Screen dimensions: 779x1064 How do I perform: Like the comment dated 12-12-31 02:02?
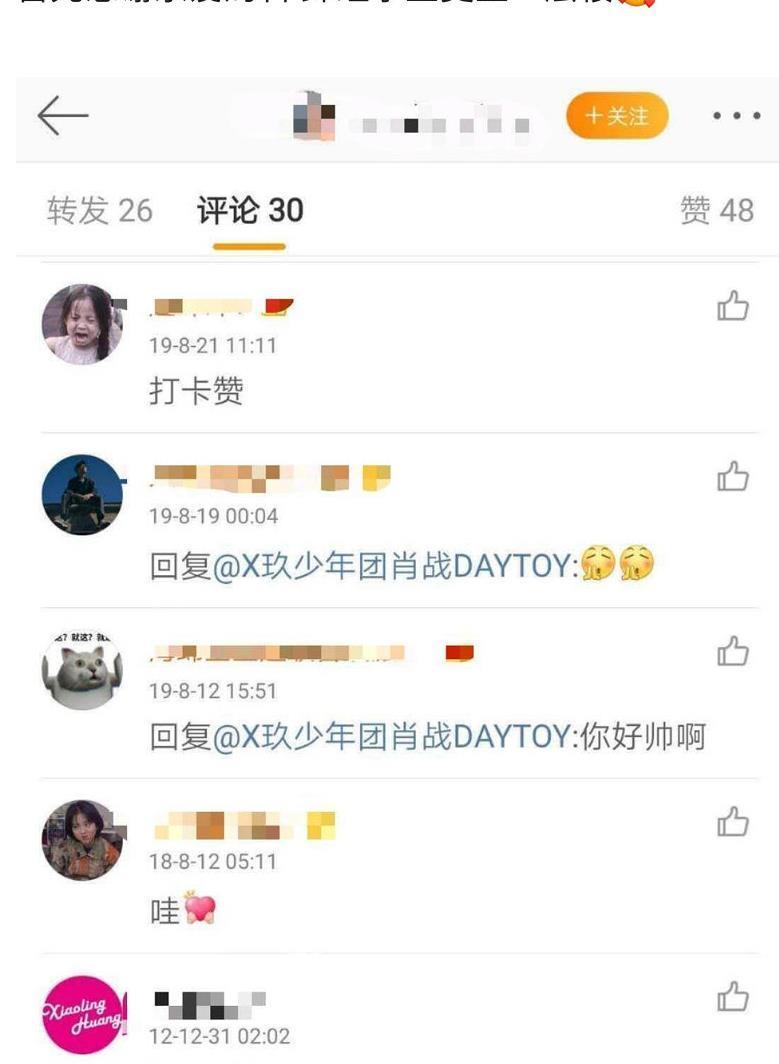733,996
